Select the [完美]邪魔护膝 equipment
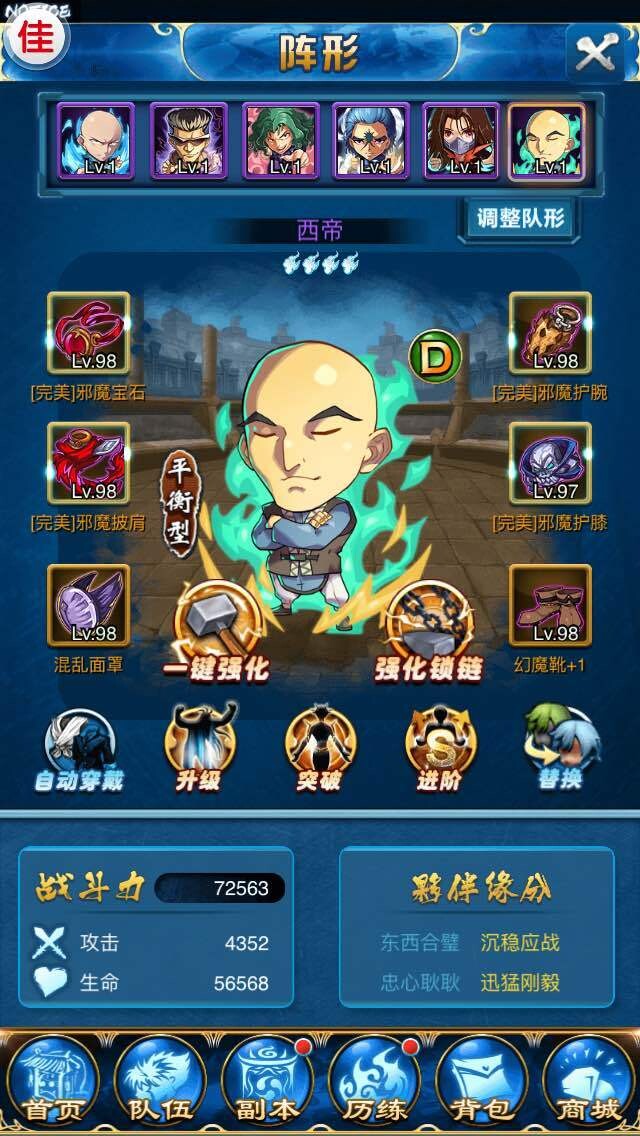 coord(550,463)
